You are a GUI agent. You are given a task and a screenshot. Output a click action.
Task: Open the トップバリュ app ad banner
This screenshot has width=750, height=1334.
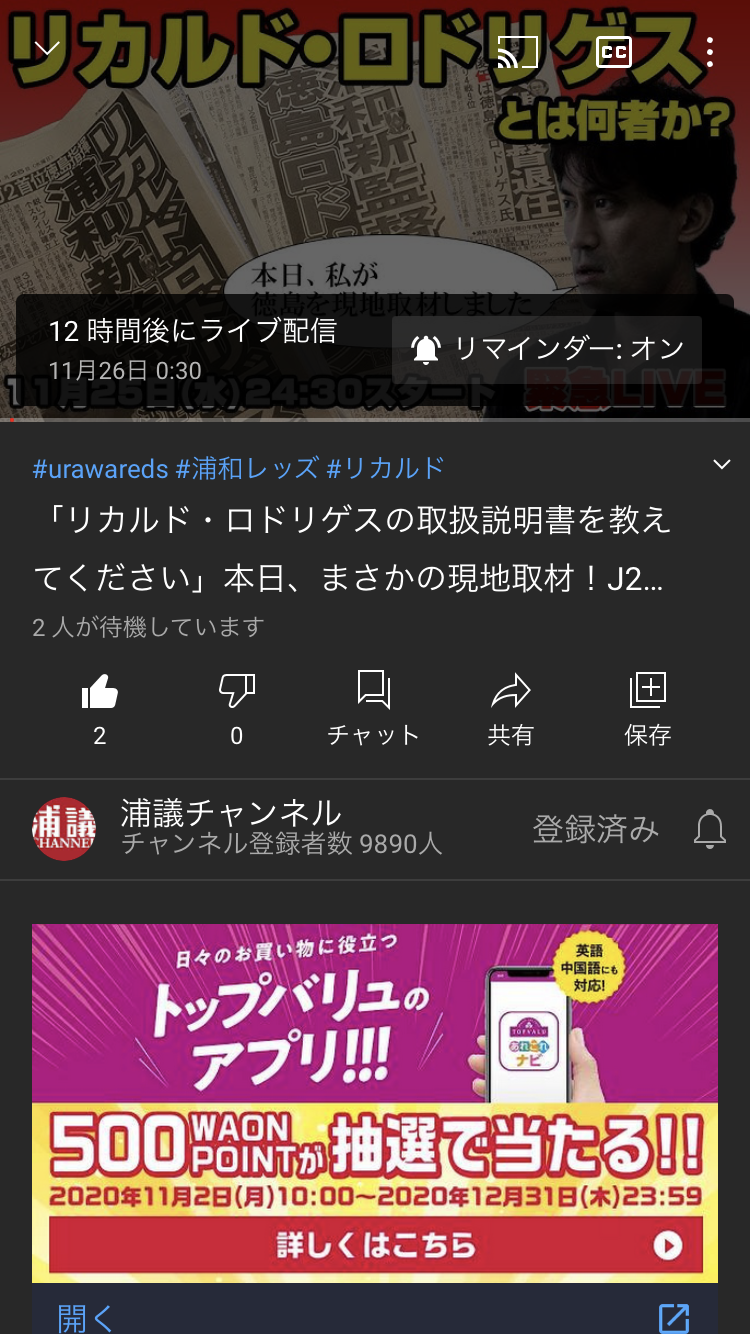pyautogui.click(x=375, y=1103)
